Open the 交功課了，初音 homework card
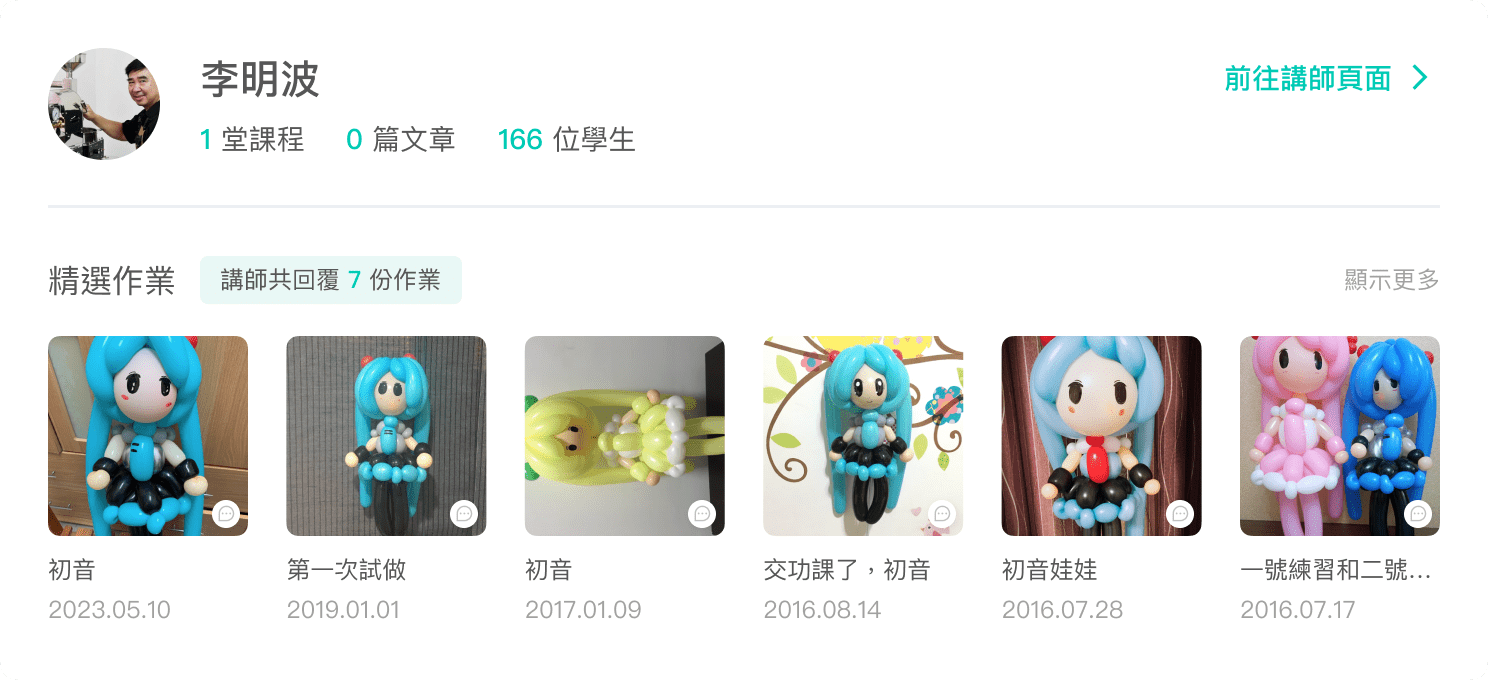This screenshot has height=680, width=1488. pos(862,436)
